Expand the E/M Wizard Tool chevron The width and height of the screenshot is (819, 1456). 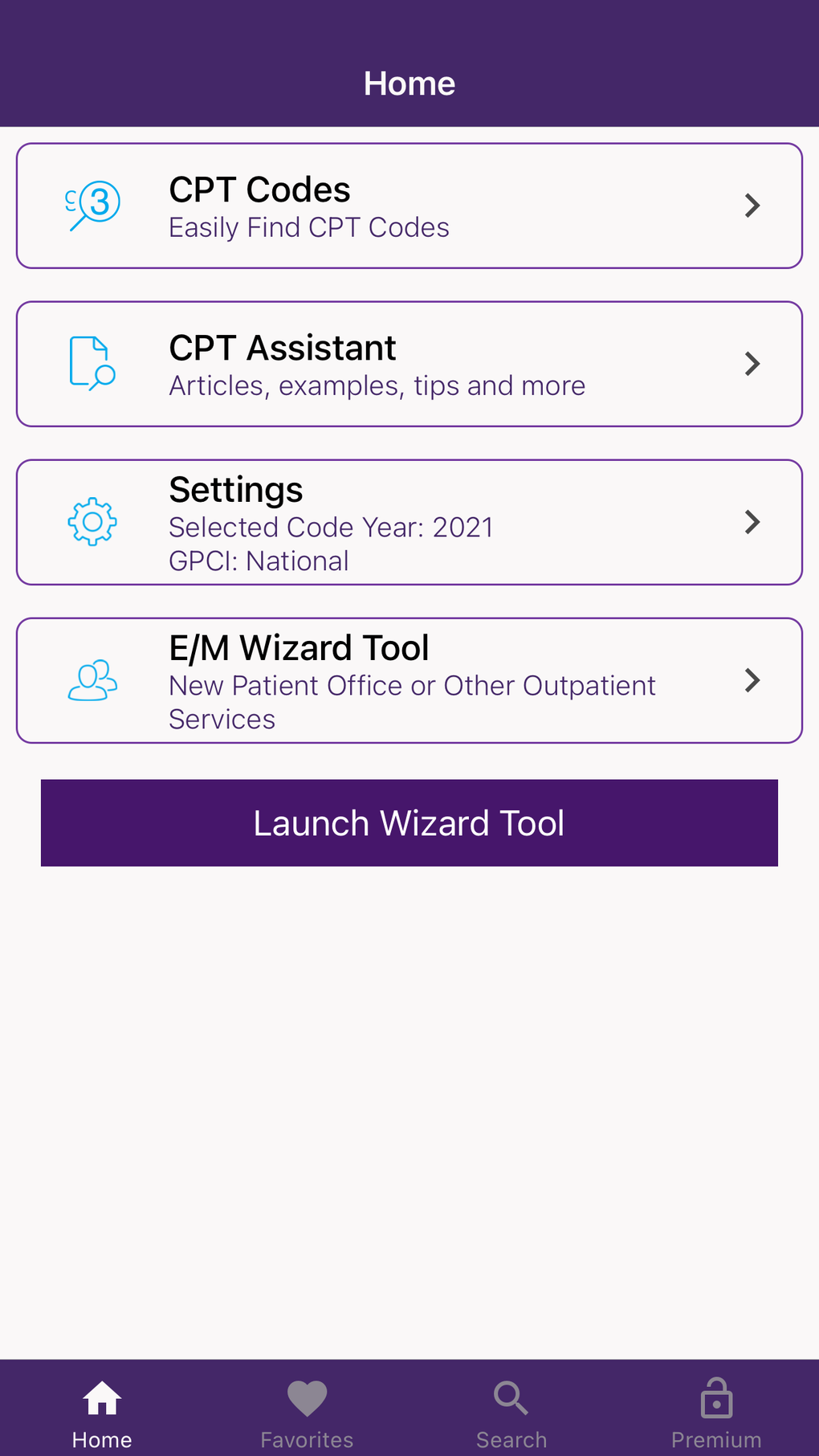point(752,680)
